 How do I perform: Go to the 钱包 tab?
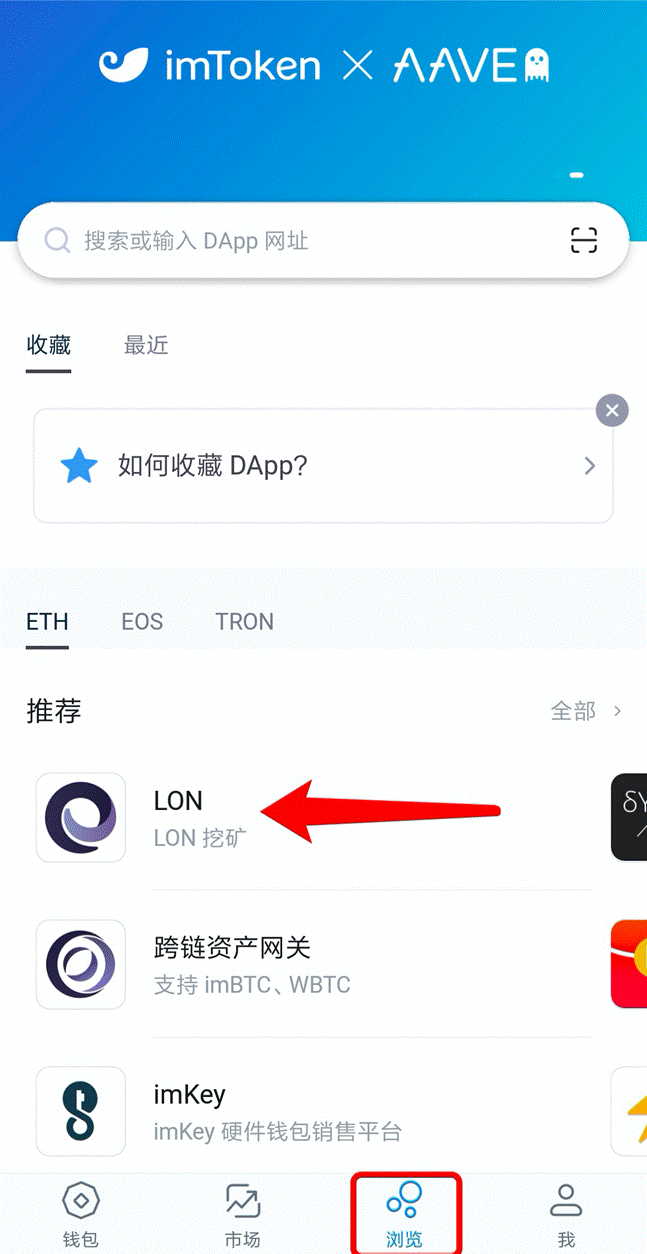[81, 1213]
